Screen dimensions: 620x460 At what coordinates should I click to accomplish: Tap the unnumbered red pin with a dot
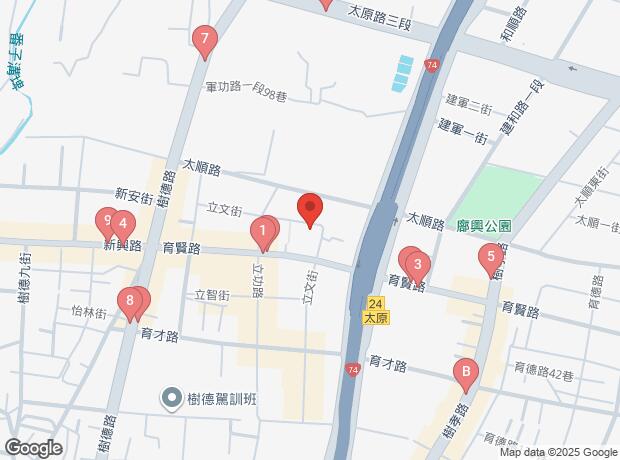click(310, 209)
